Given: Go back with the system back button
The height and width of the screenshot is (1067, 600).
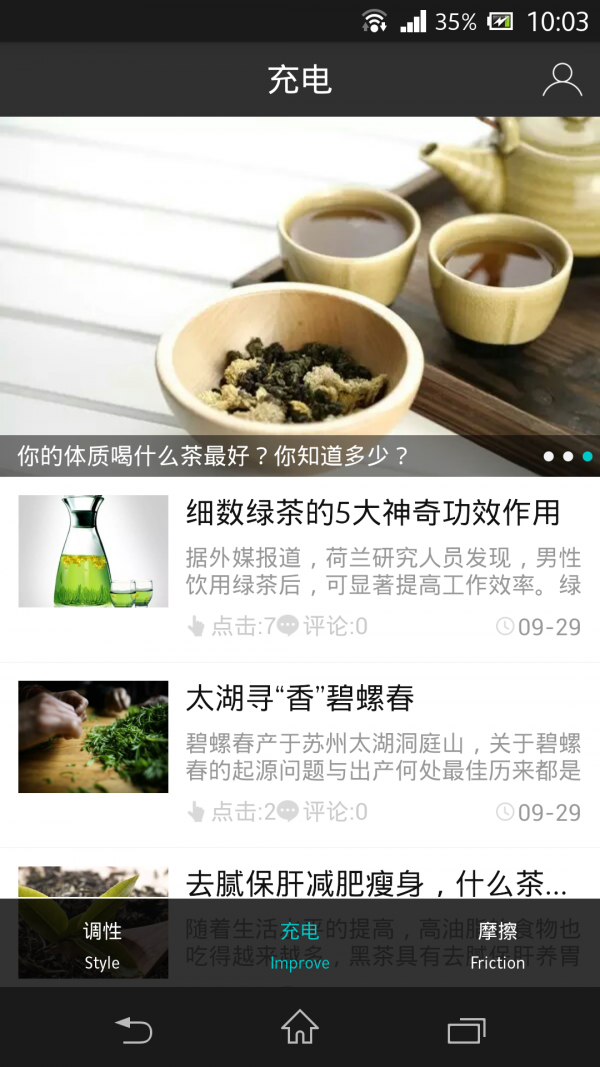Looking at the screenshot, I should 133,1028.
